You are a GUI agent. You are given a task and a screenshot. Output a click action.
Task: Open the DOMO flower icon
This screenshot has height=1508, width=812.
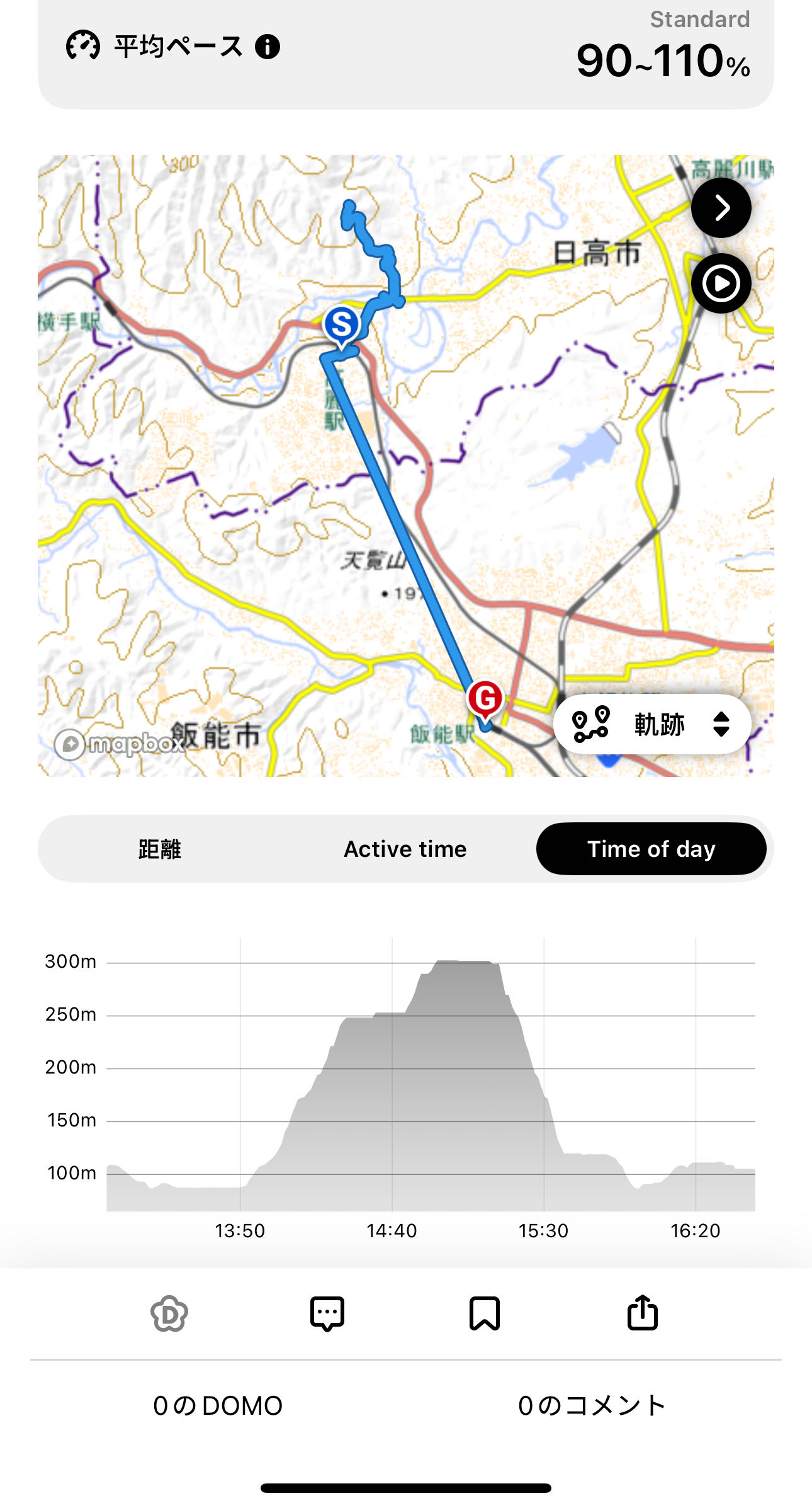coord(170,1312)
